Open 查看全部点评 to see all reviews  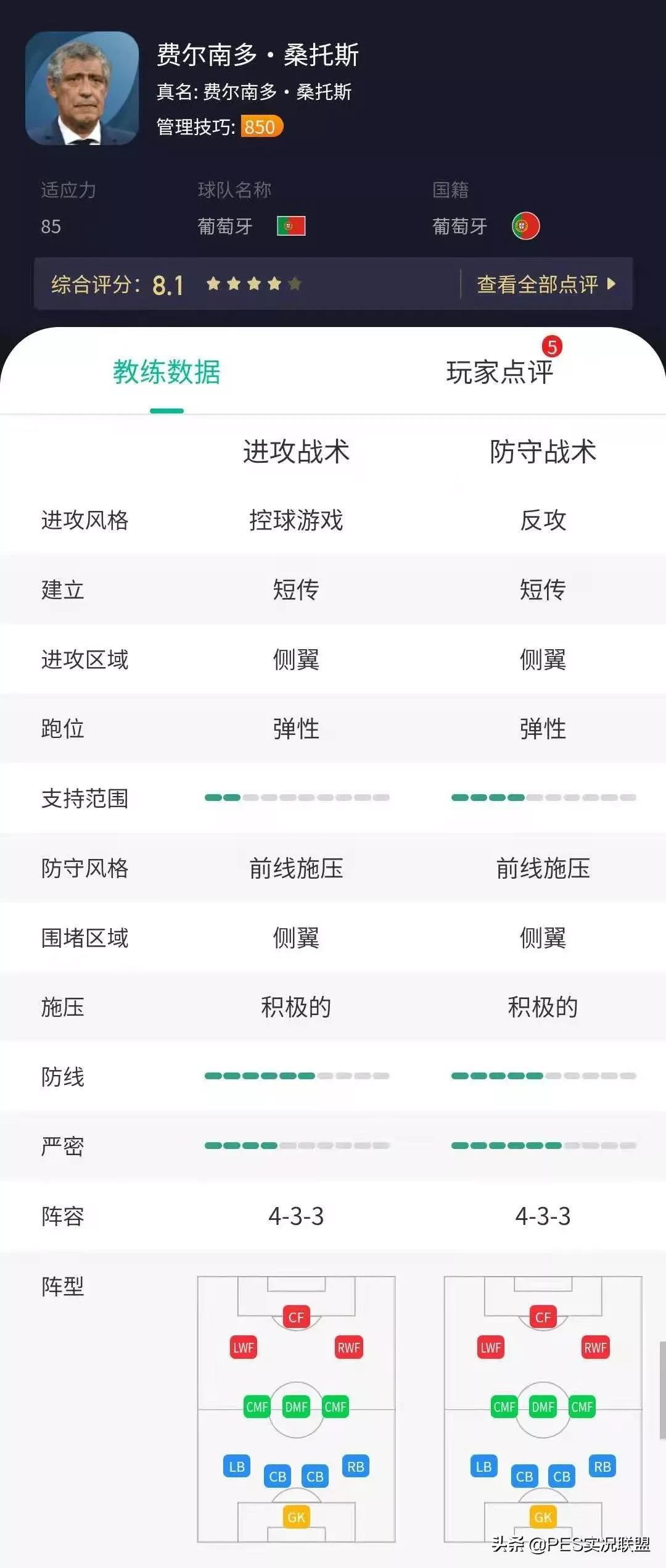pyautogui.click(x=545, y=284)
